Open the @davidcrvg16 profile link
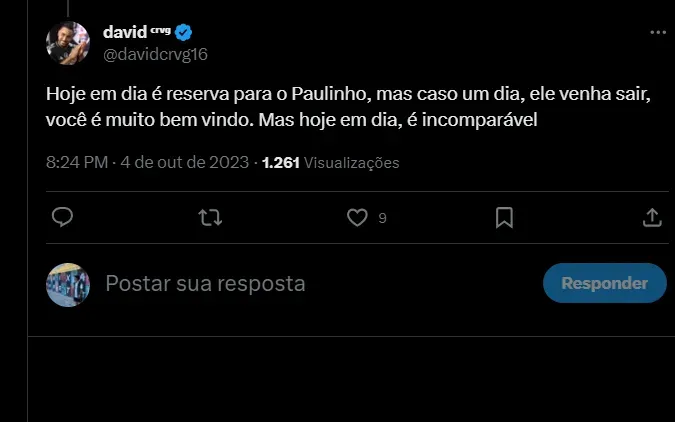This screenshot has width=675, height=422. click(x=155, y=54)
